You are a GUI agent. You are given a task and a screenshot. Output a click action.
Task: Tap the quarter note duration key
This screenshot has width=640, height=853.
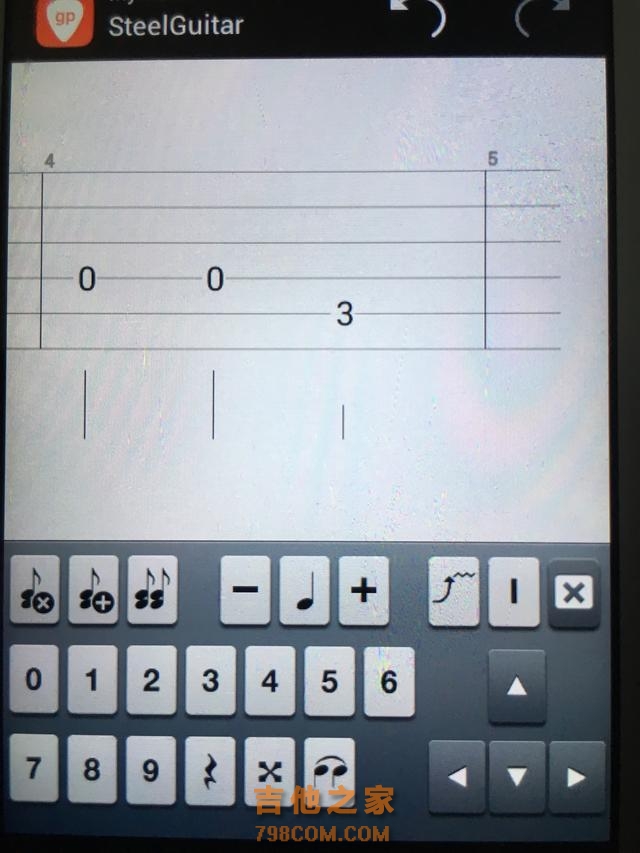click(x=305, y=591)
